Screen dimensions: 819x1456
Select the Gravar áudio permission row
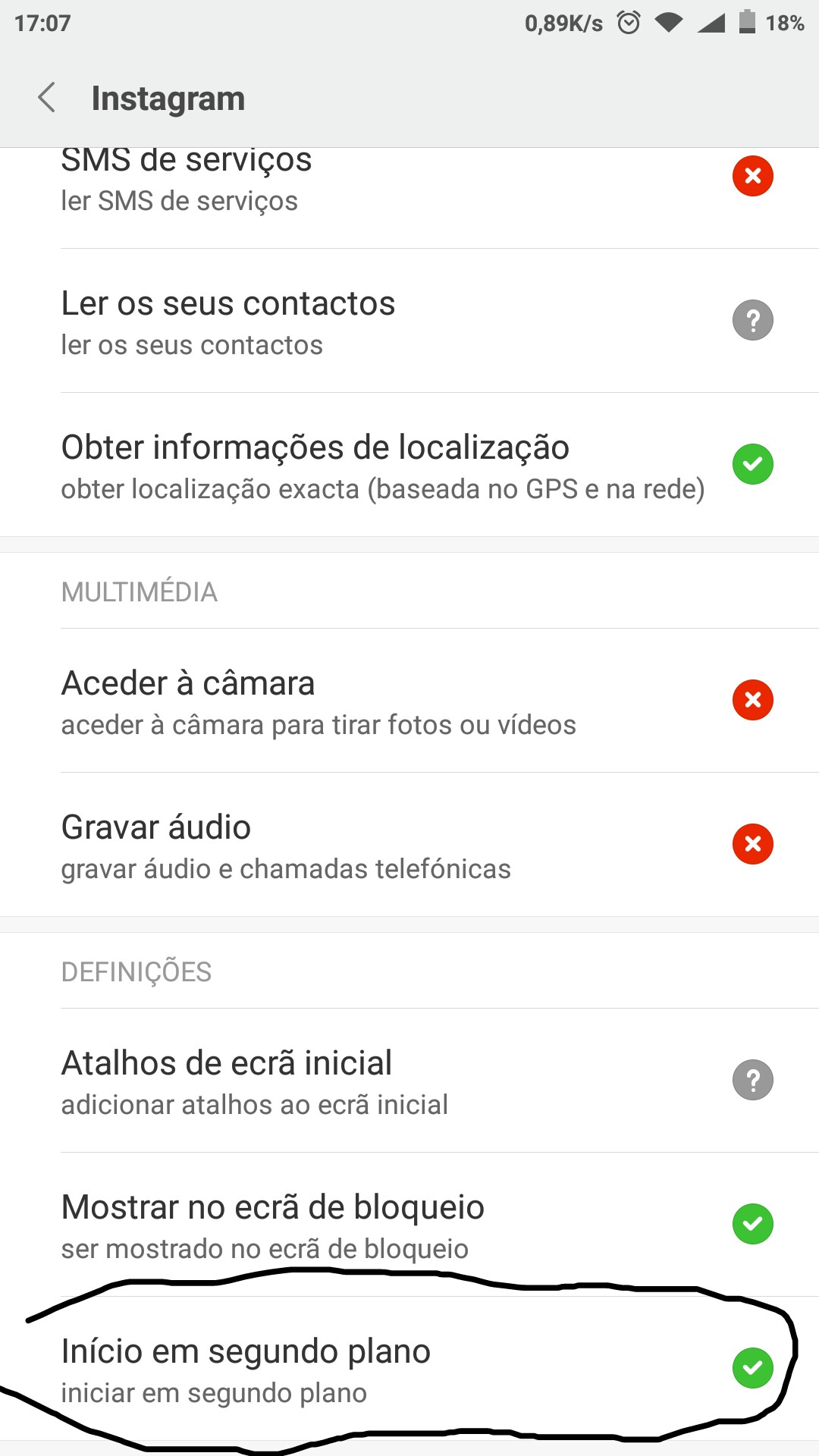point(409,845)
